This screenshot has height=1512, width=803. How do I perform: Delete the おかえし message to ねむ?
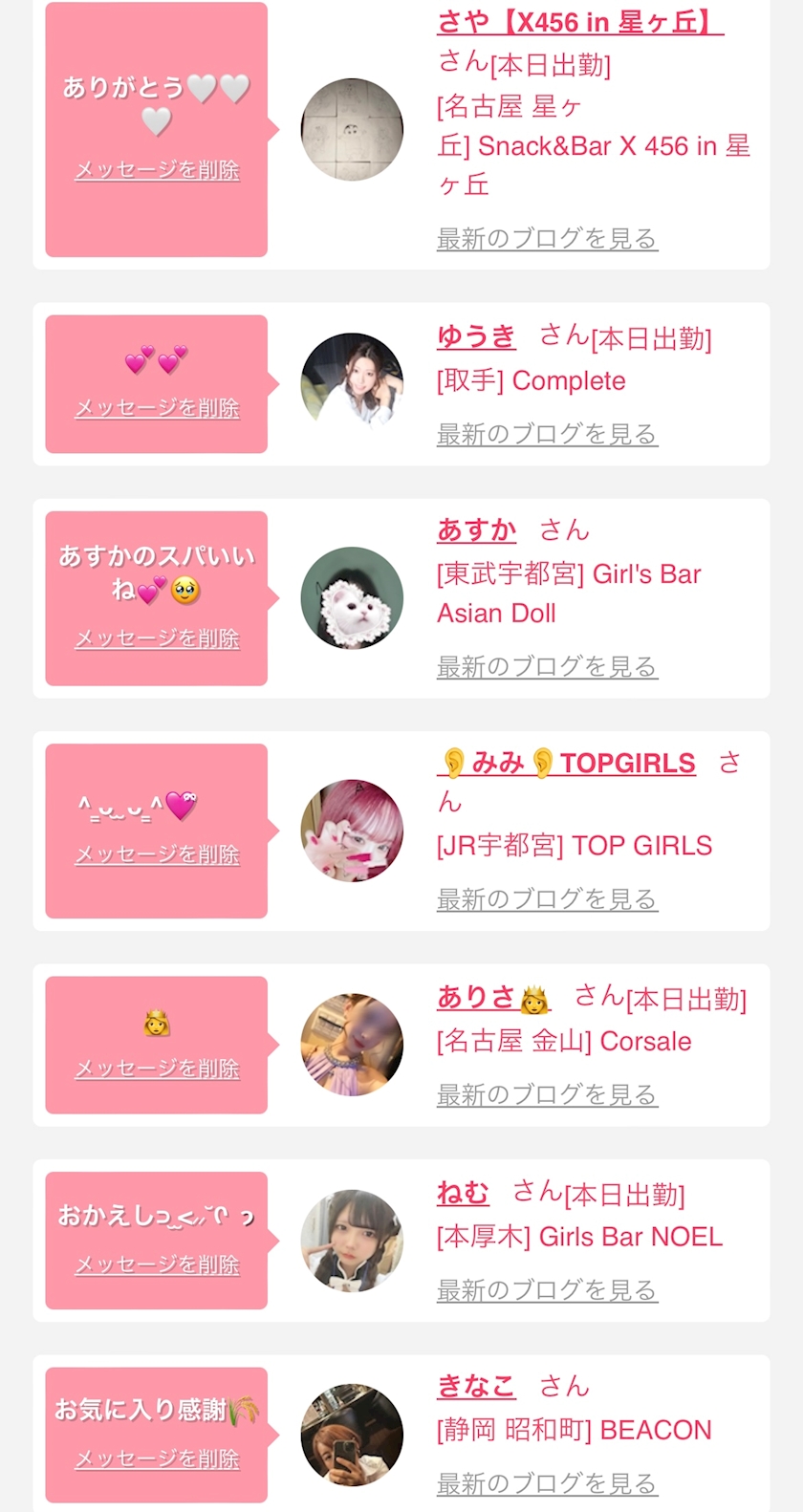157,1264
